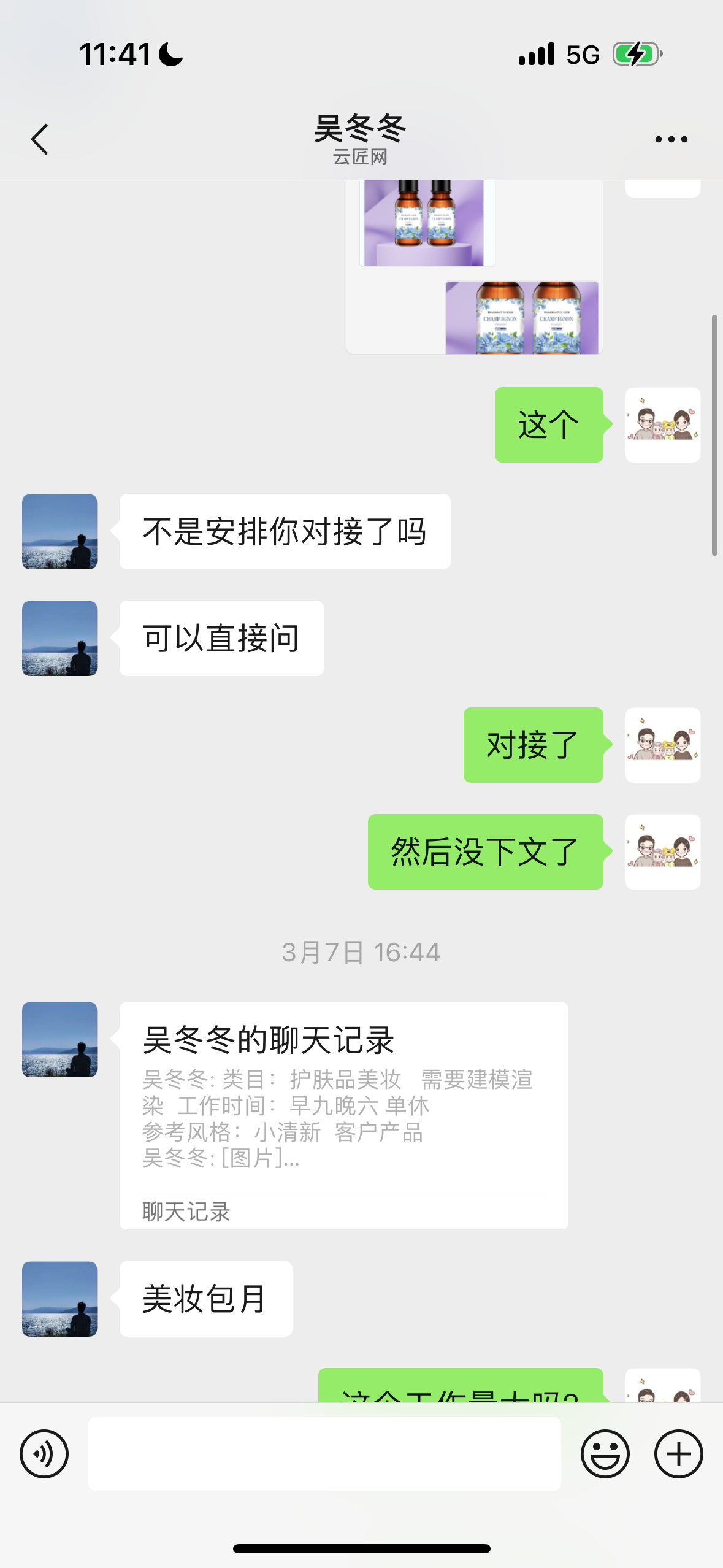Open the plus attachments menu
This screenshot has width=723, height=1568.
click(x=678, y=1453)
